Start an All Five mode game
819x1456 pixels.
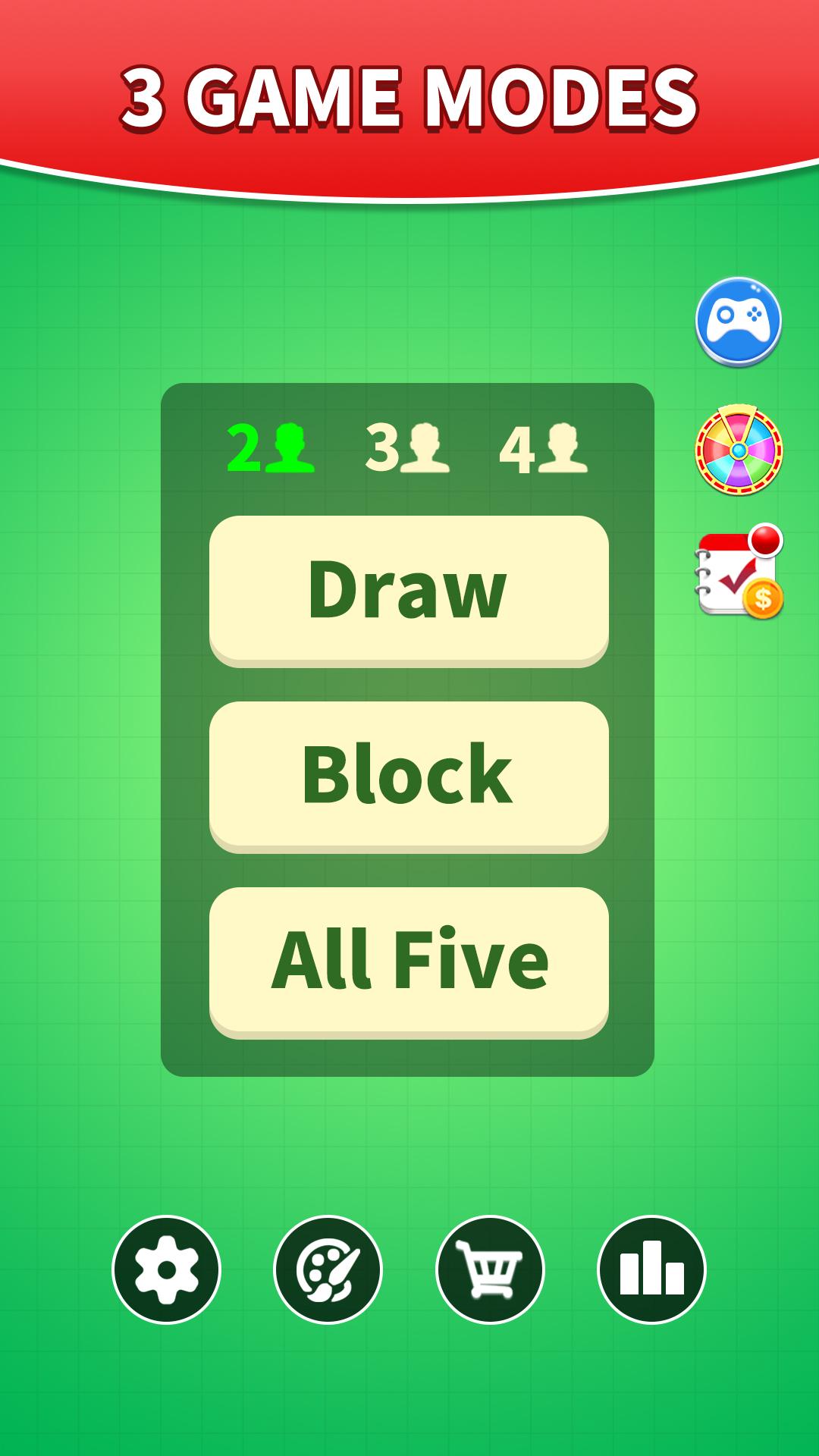[x=409, y=962]
